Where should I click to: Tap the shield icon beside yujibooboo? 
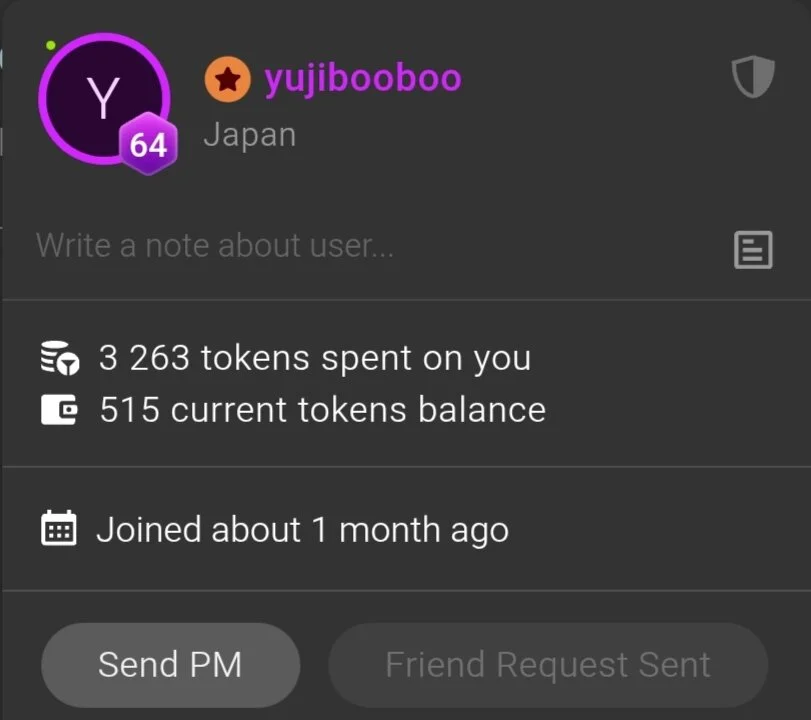point(753,77)
